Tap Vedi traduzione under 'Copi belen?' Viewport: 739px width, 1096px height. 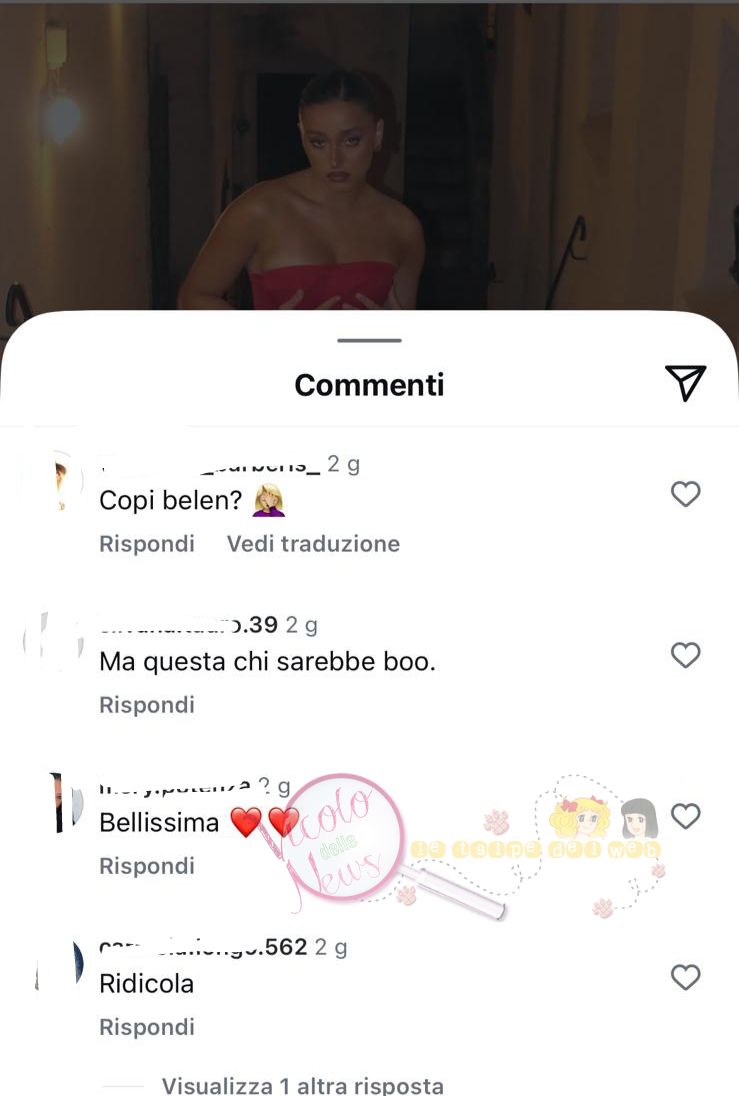[x=313, y=544]
